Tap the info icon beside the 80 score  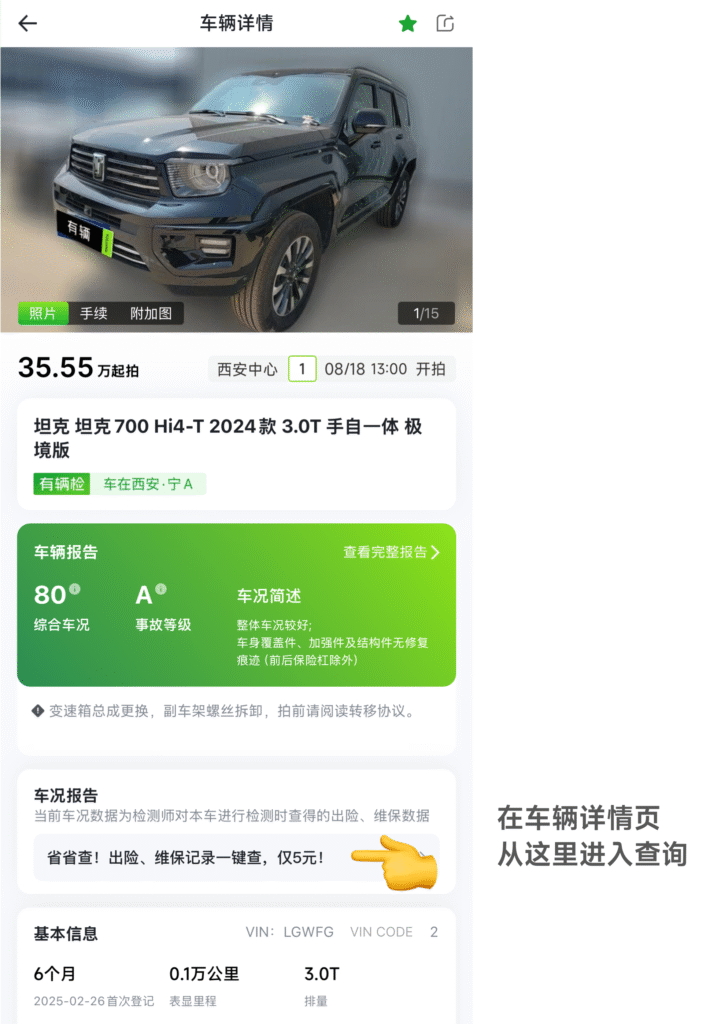[75, 589]
